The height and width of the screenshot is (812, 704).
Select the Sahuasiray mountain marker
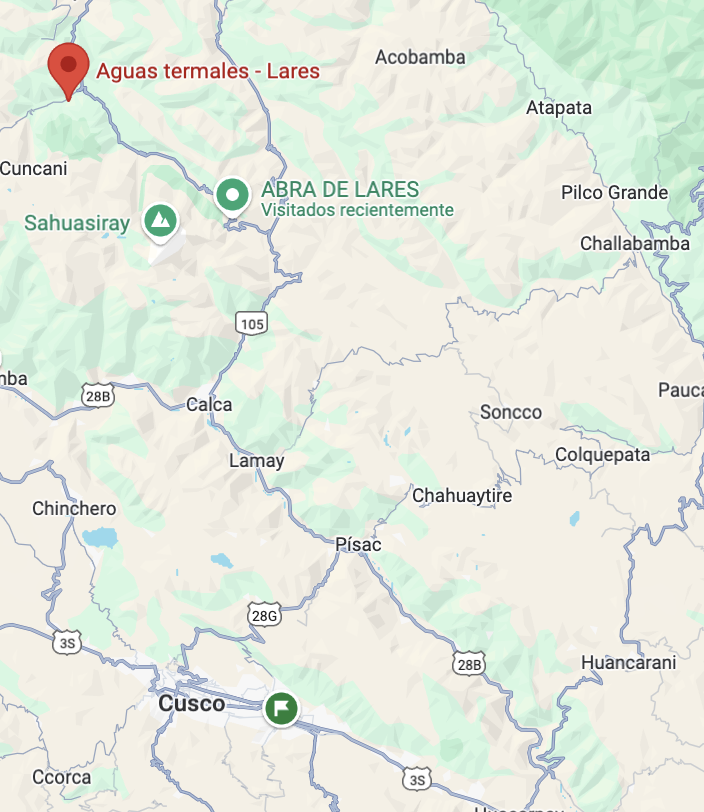click(x=159, y=219)
